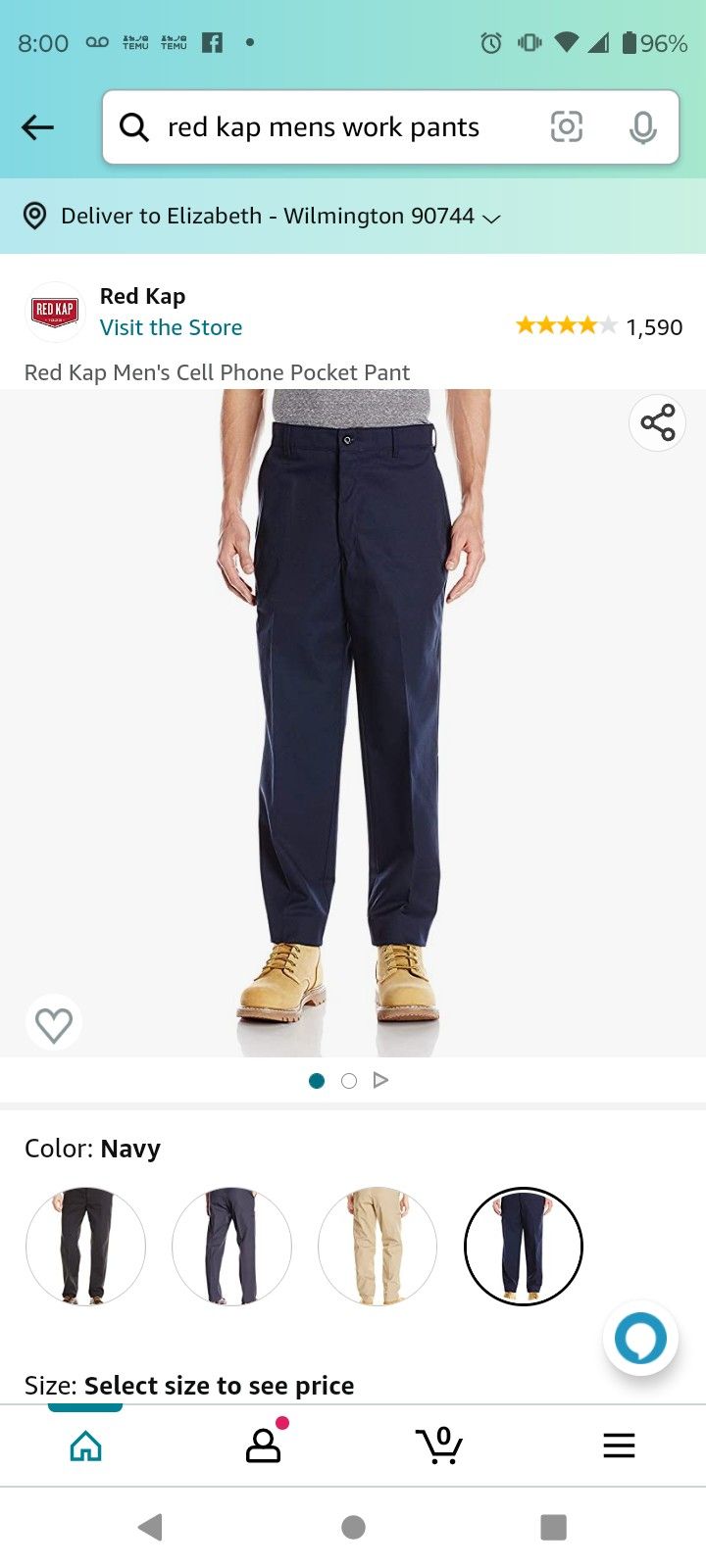This screenshot has width=706, height=1568.
Task: Tap the Red Kap brand logo
Action: [x=55, y=312]
